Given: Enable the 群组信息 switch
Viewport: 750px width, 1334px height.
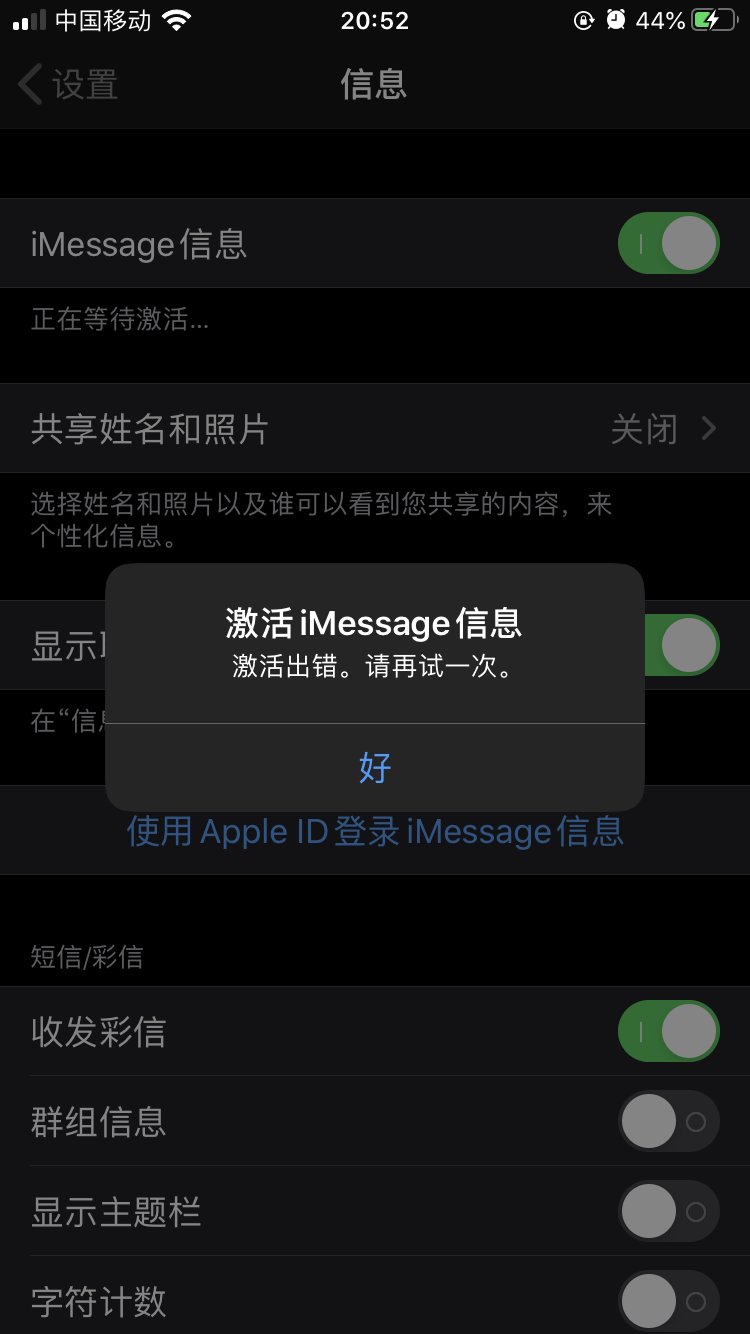Looking at the screenshot, I should pos(668,1121).
